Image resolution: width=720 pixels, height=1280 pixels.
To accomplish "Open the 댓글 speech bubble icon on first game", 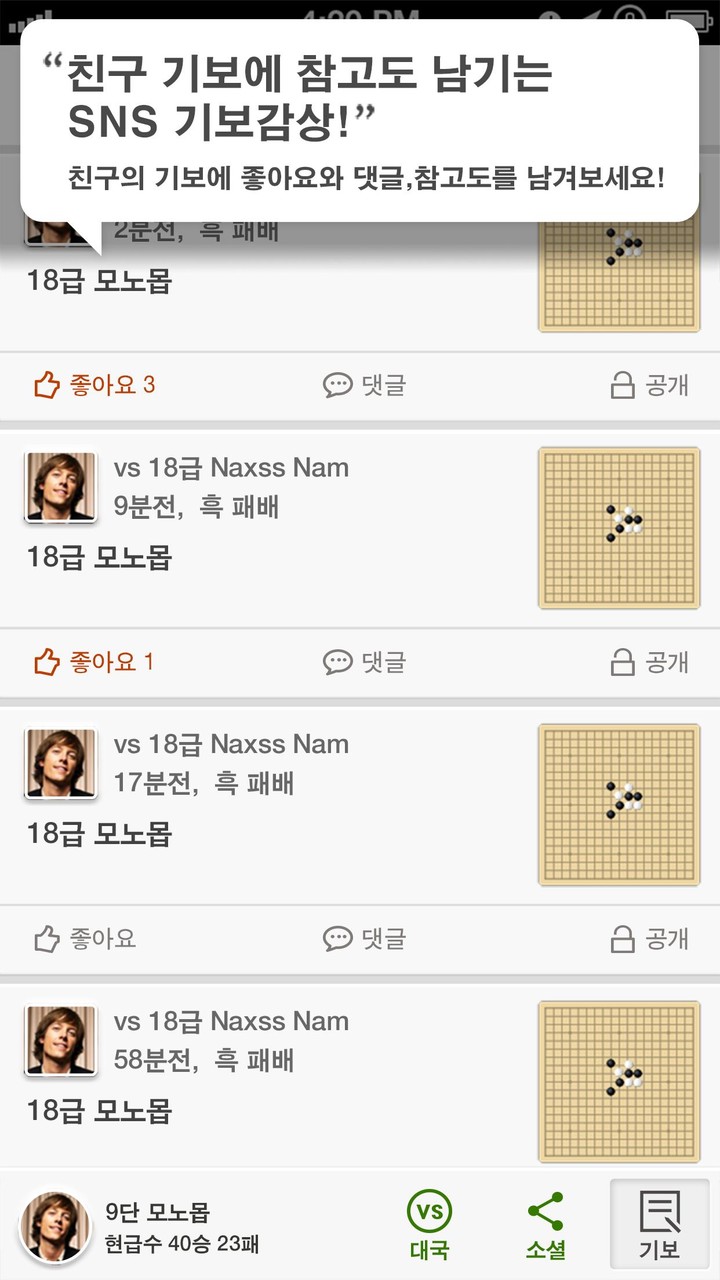I will coord(338,385).
